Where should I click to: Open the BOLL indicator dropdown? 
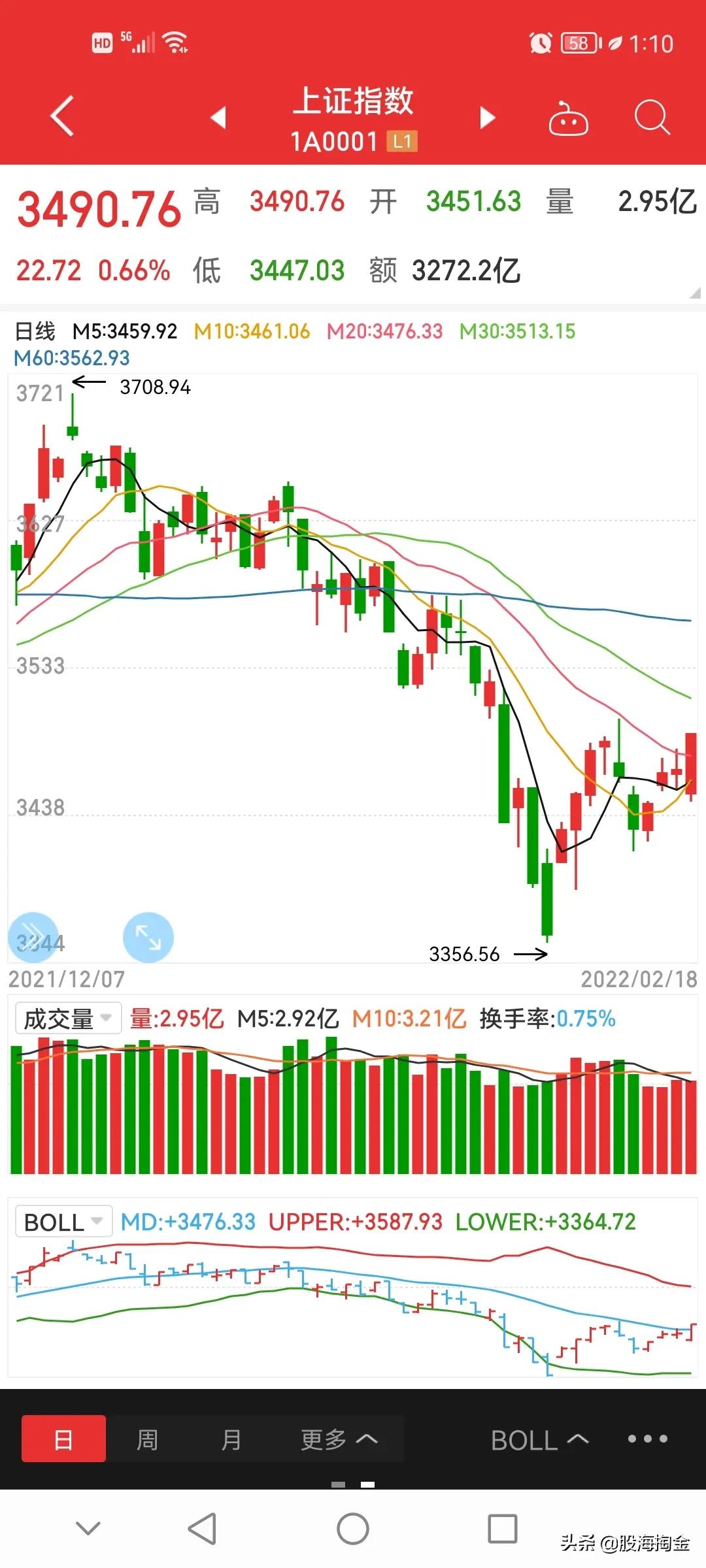[x=63, y=1222]
